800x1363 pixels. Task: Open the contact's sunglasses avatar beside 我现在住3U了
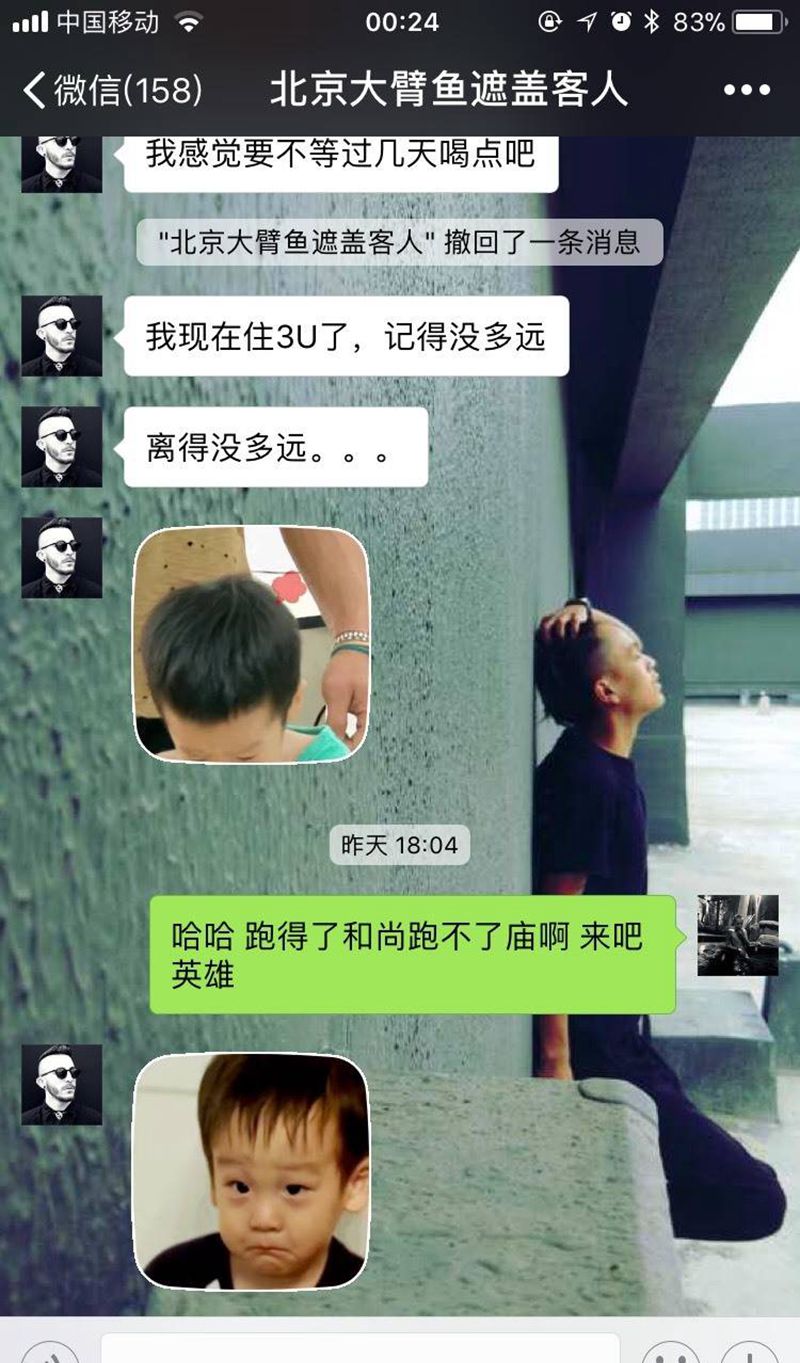(62, 335)
